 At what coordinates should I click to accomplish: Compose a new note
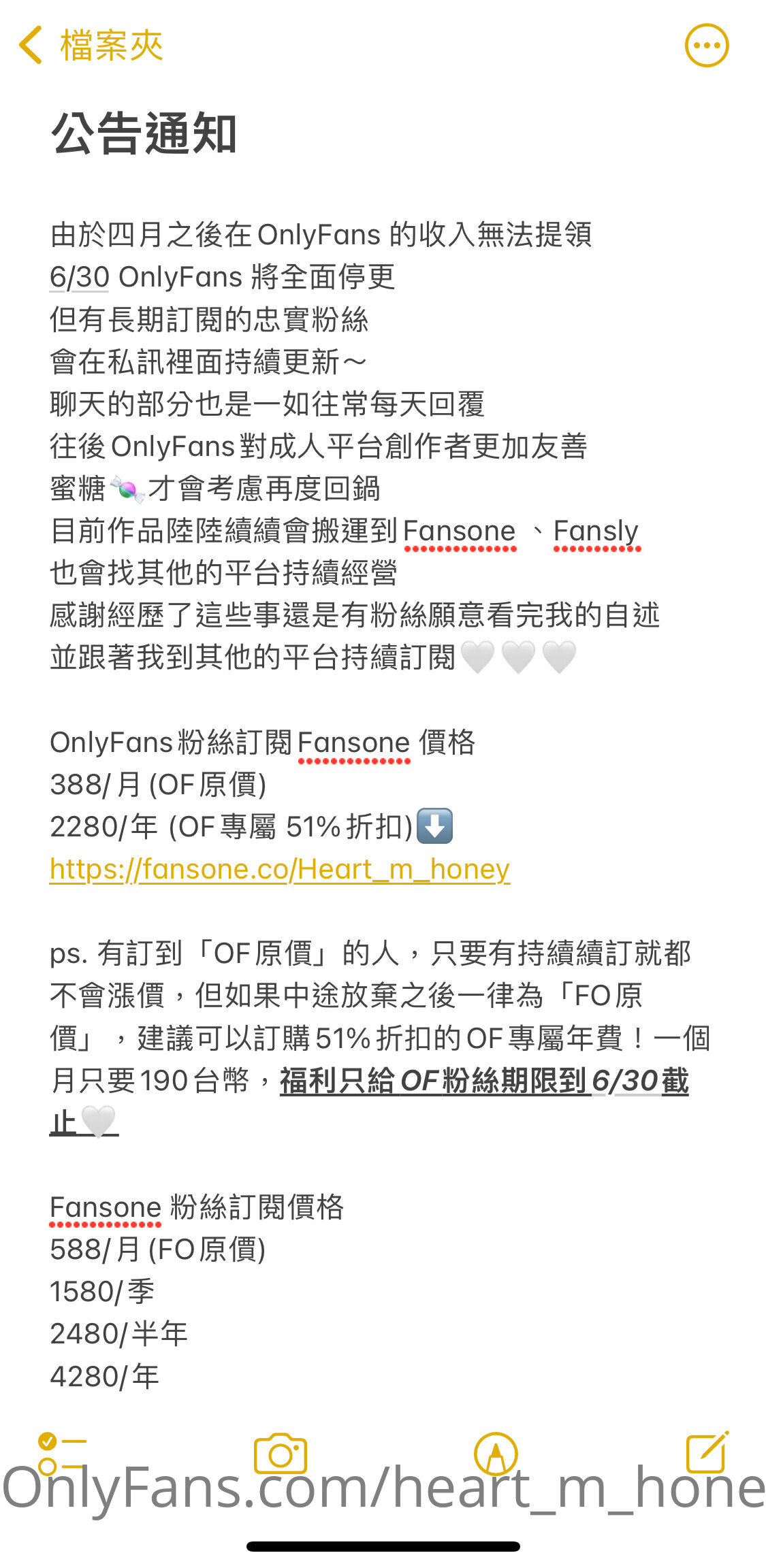[707, 1452]
